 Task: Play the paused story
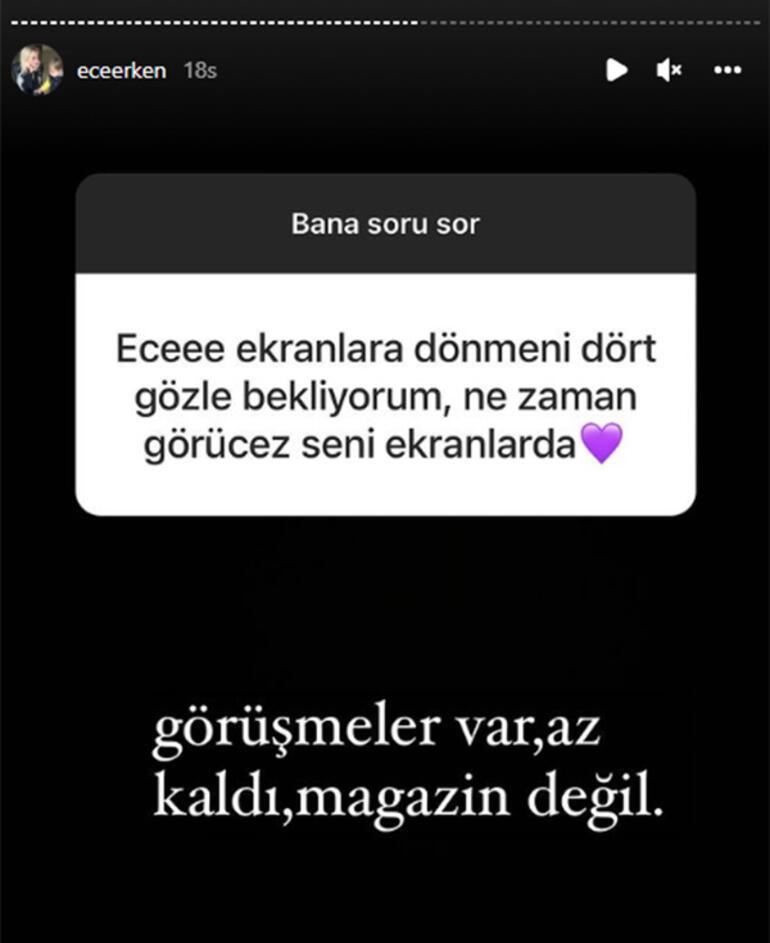(617, 70)
